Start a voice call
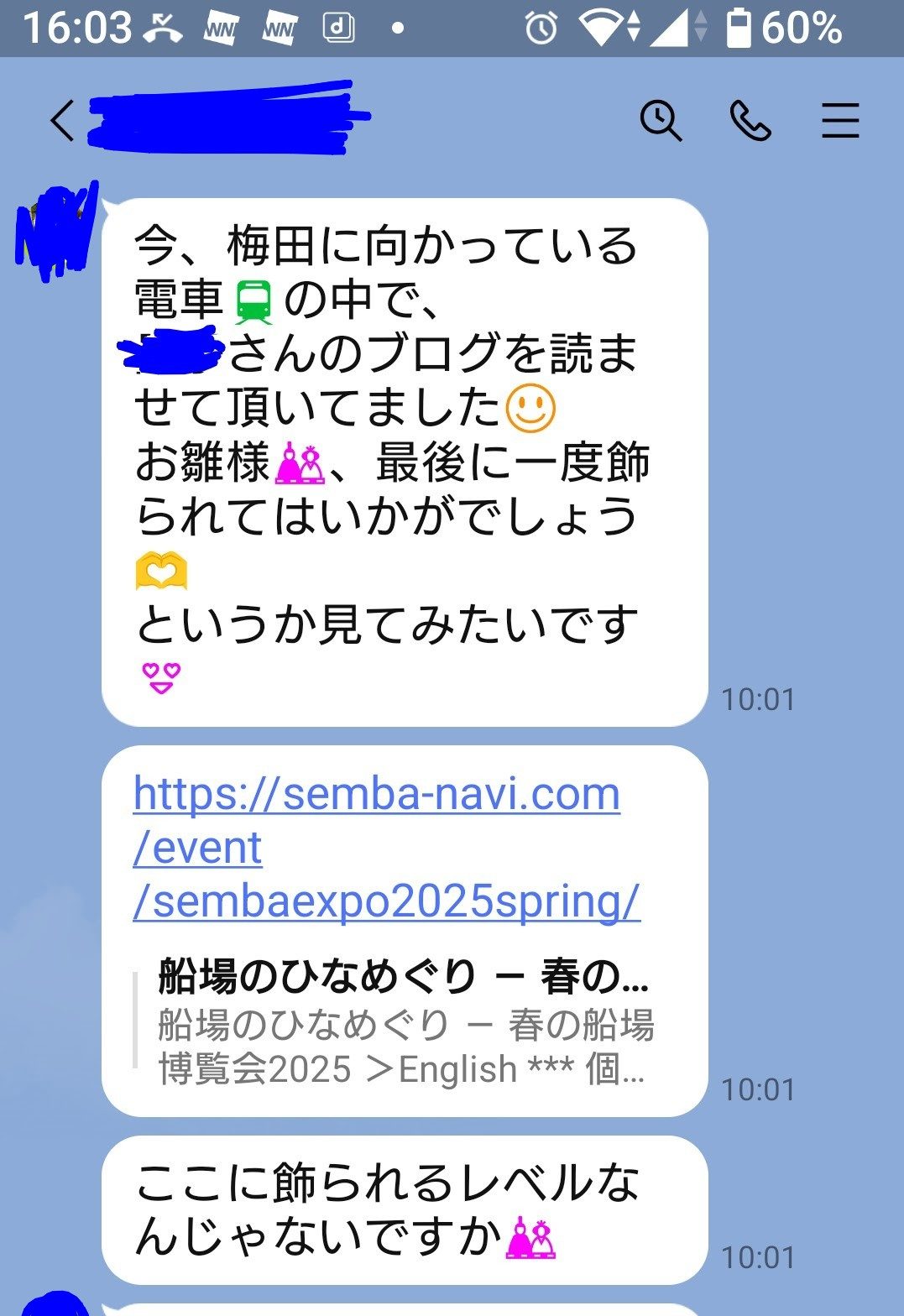The height and width of the screenshot is (1316, 904). point(750,121)
